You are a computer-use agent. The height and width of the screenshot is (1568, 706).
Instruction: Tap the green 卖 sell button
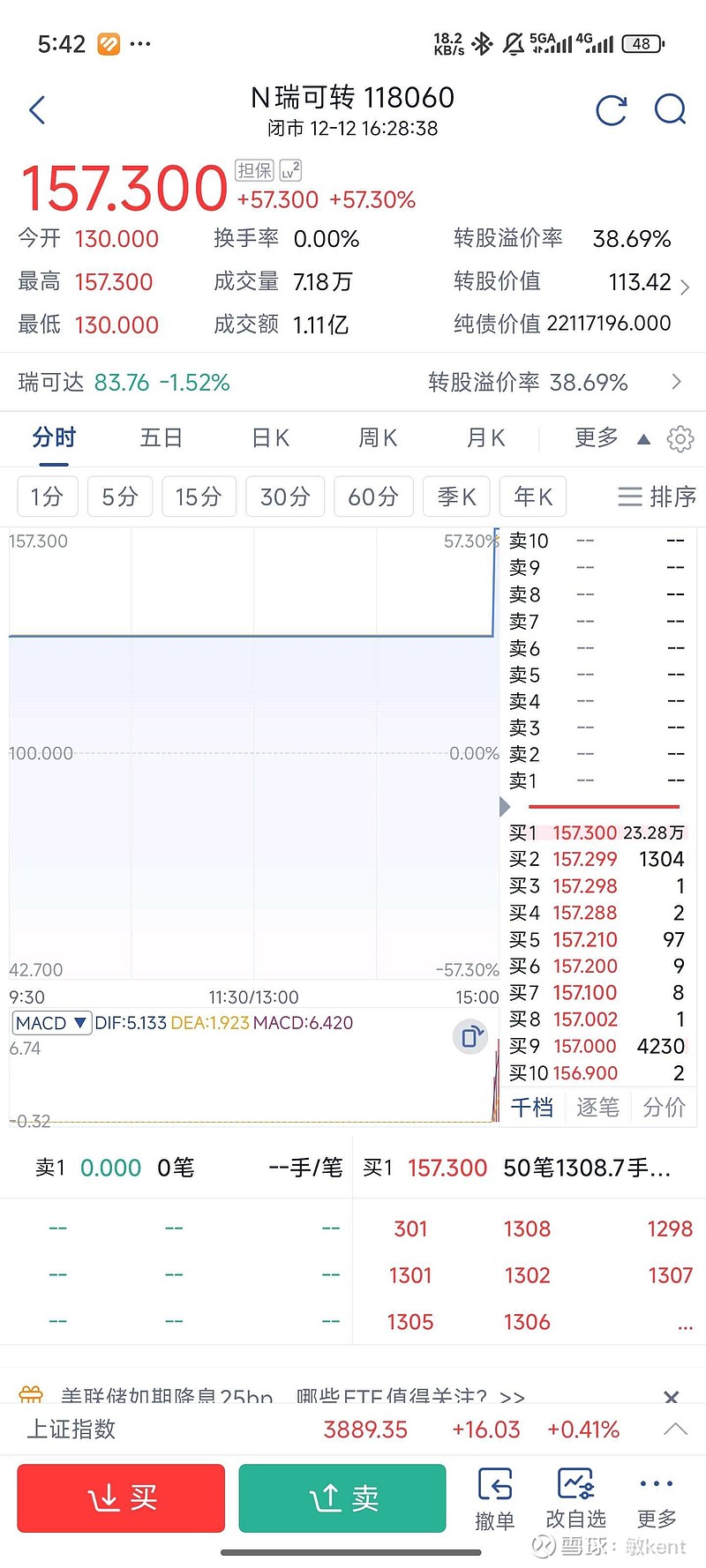point(342,1498)
